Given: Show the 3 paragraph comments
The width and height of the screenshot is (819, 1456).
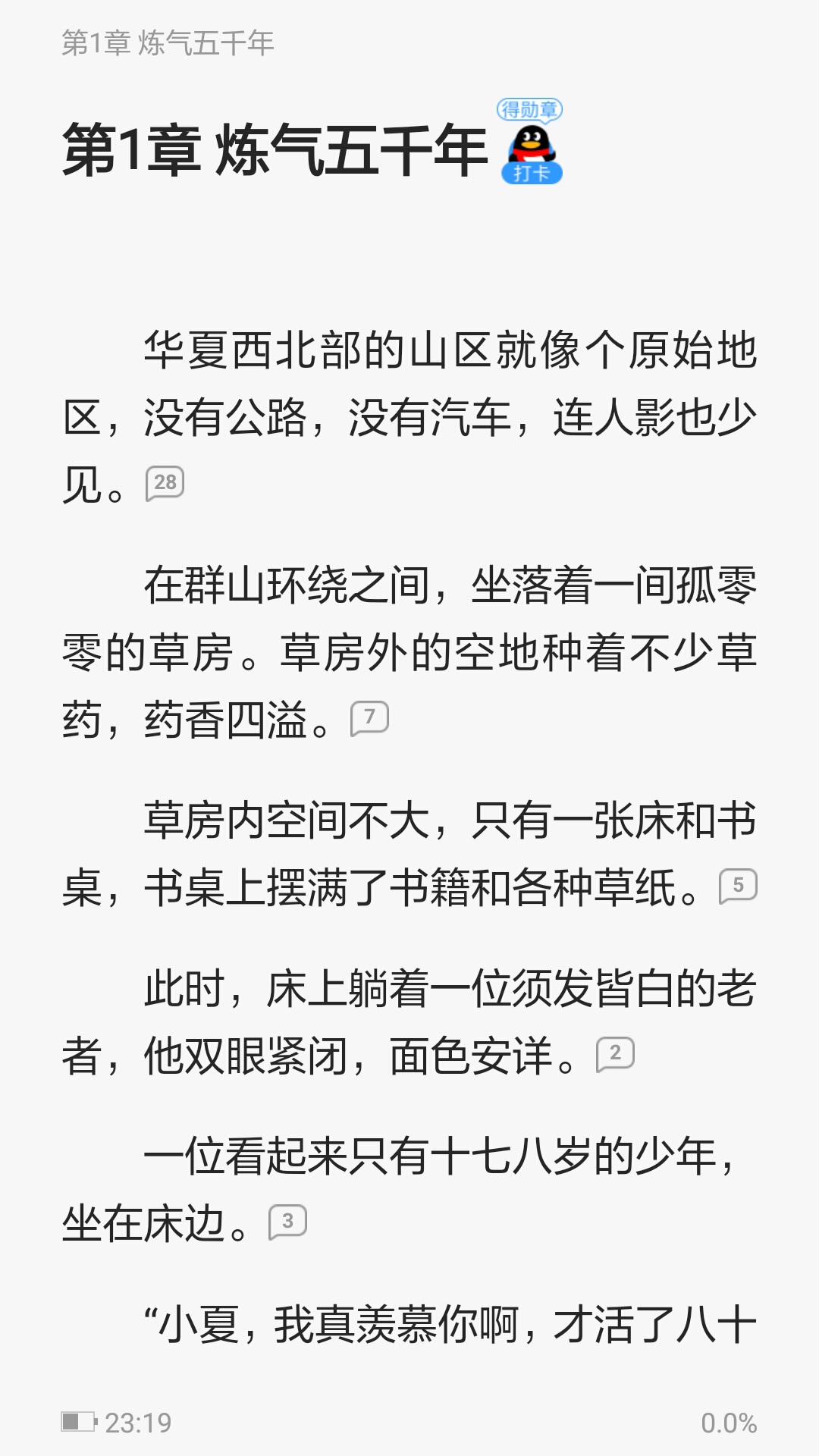Looking at the screenshot, I should coord(287,1222).
